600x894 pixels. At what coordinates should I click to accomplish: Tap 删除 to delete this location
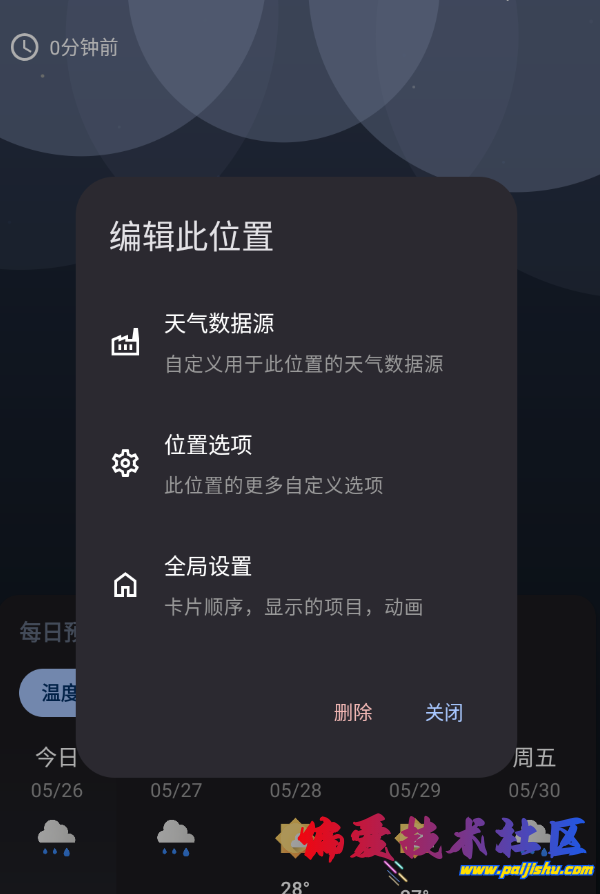(353, 712)
